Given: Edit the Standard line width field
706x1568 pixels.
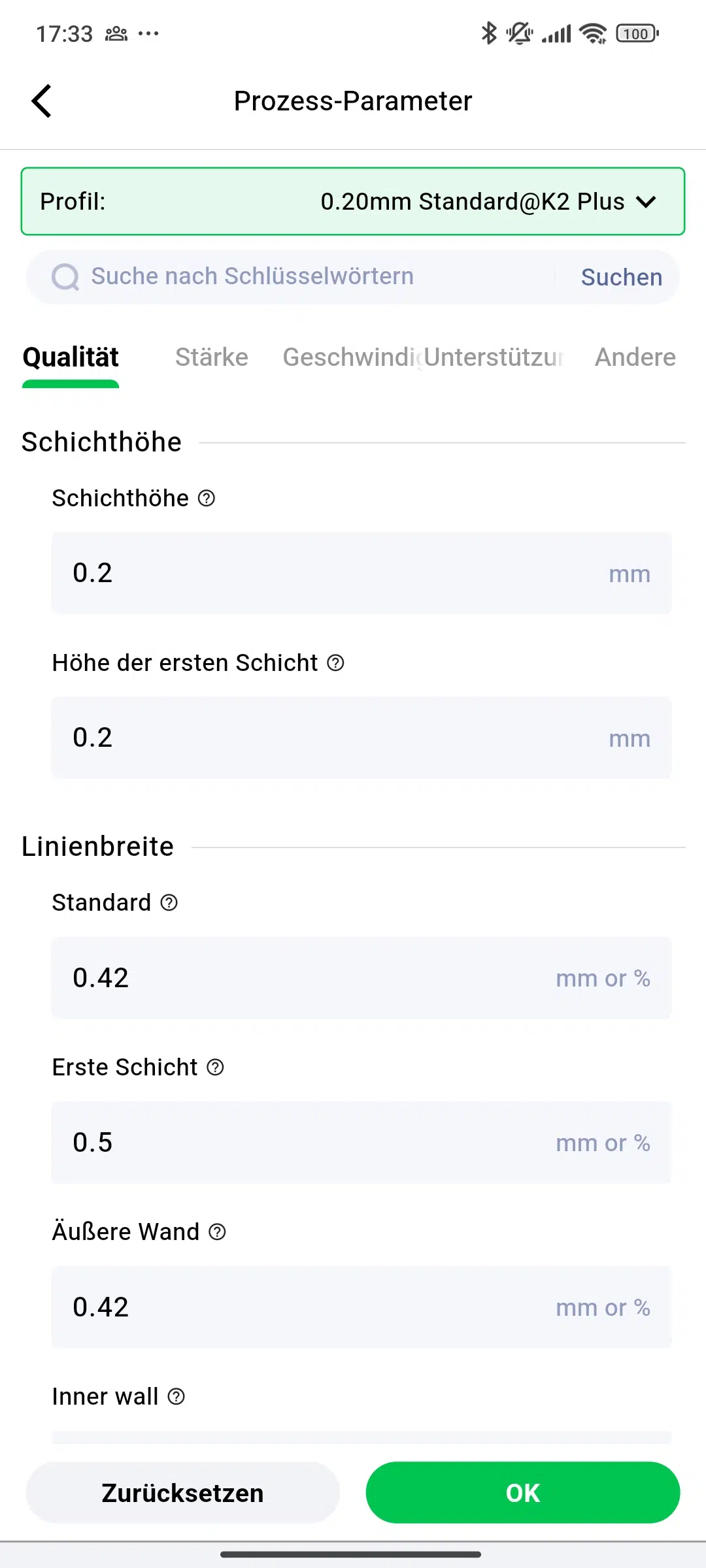Looking at the screenshot, I should coord(361,978).
